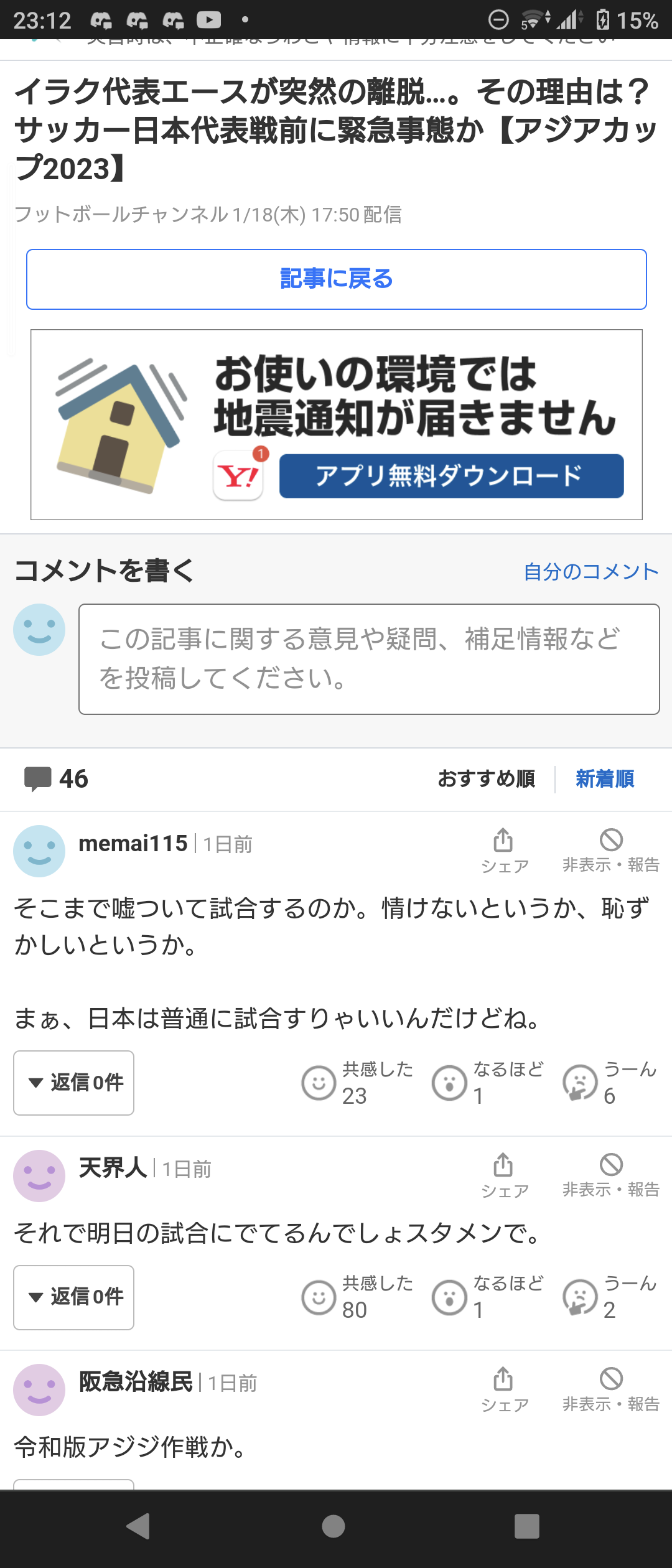Focus the comment input field
This screenshot has width=672, height=1568.
(x=368, y=659)
